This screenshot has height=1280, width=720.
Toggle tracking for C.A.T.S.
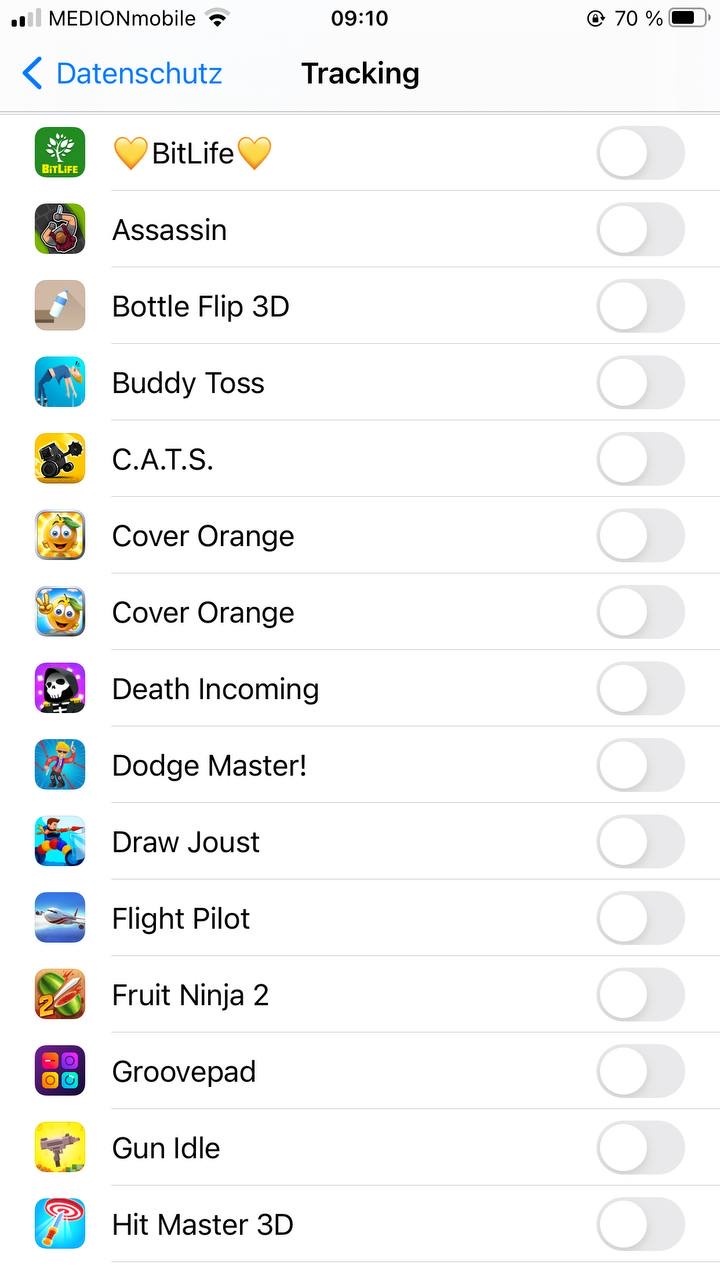(640, 459)
